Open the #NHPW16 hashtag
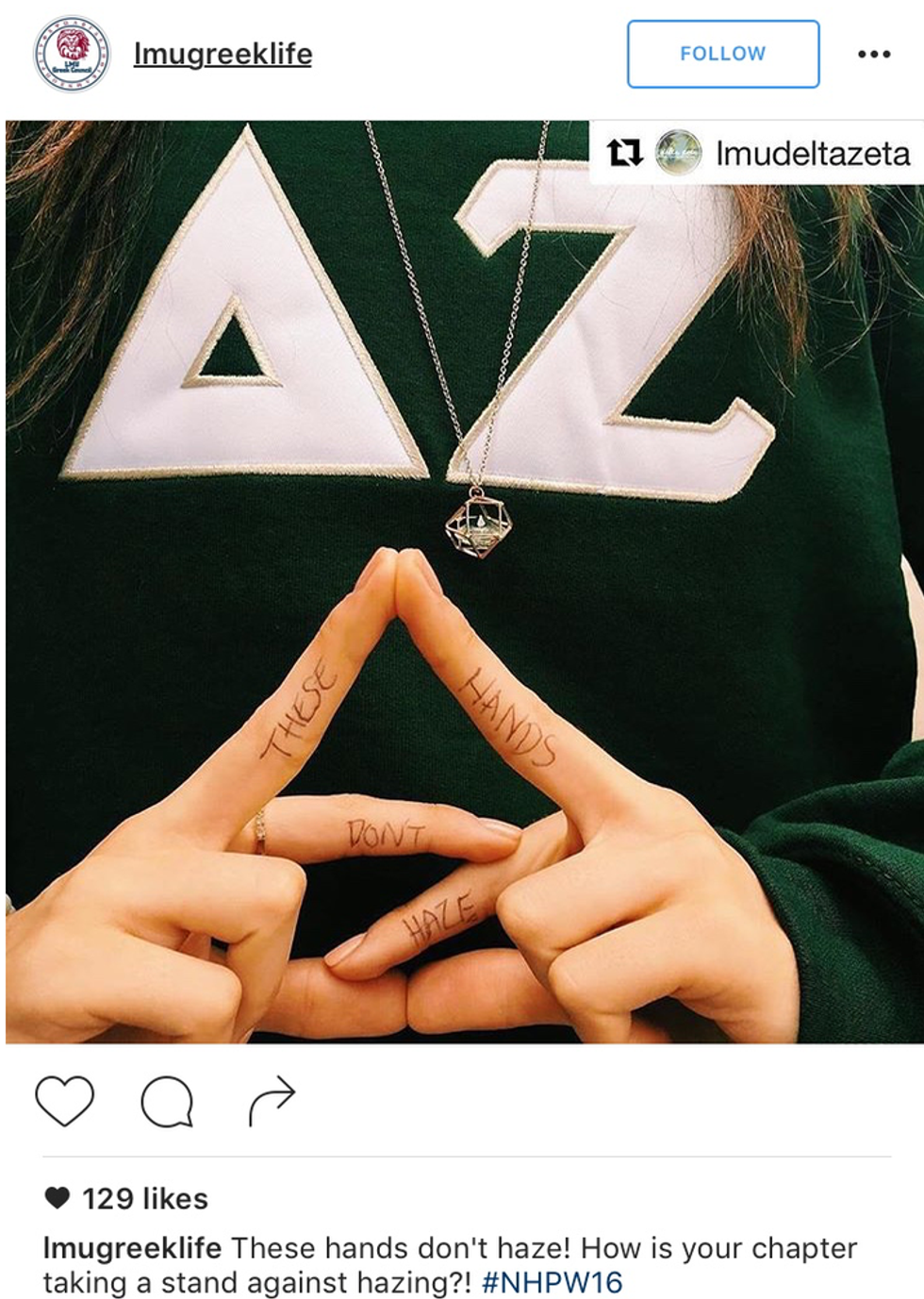Viewport: 924px width, 1299px height. click(x=552, y=1282)
